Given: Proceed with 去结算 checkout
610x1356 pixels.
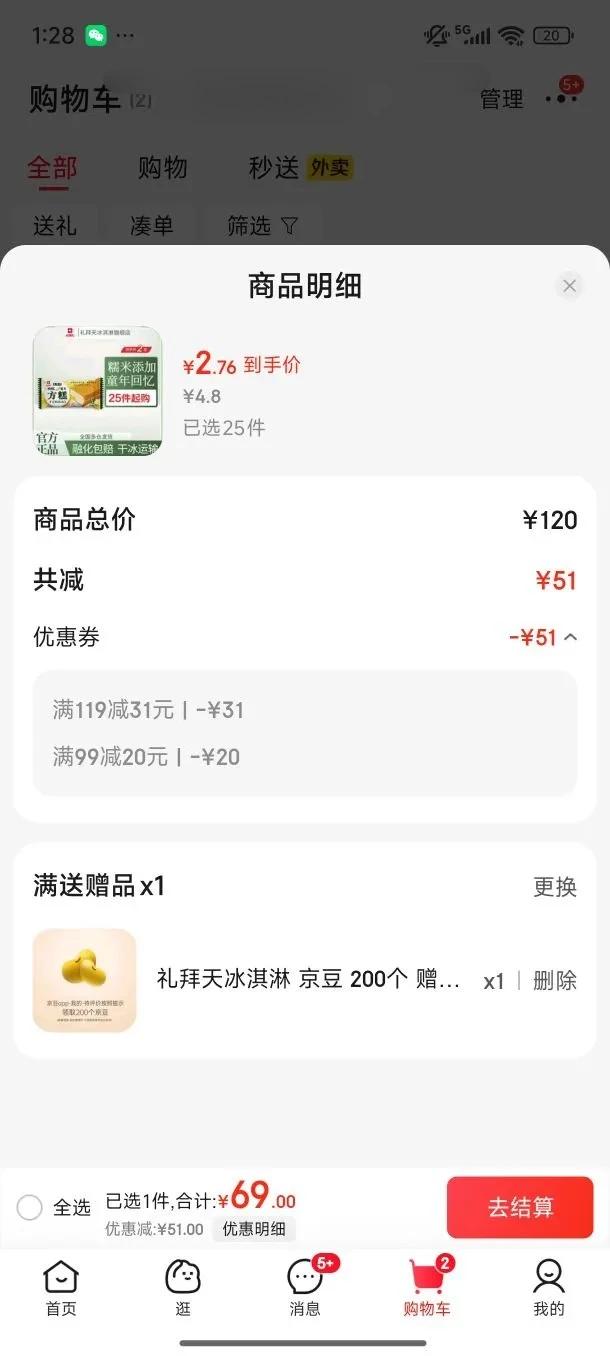Looking at the screenshot, I should (x=519, y=1207).
